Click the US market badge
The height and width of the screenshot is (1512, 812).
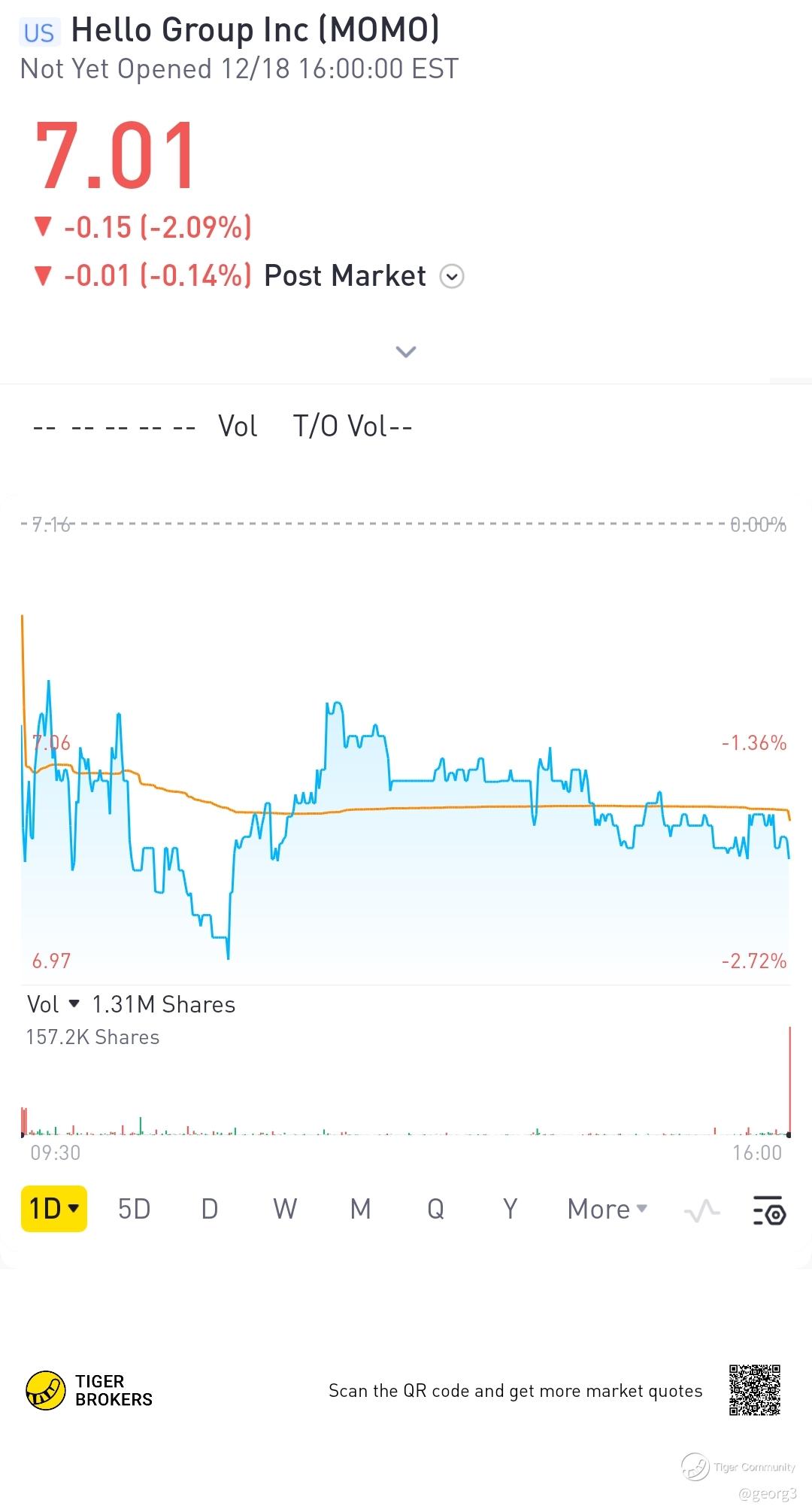pos(39,30)
